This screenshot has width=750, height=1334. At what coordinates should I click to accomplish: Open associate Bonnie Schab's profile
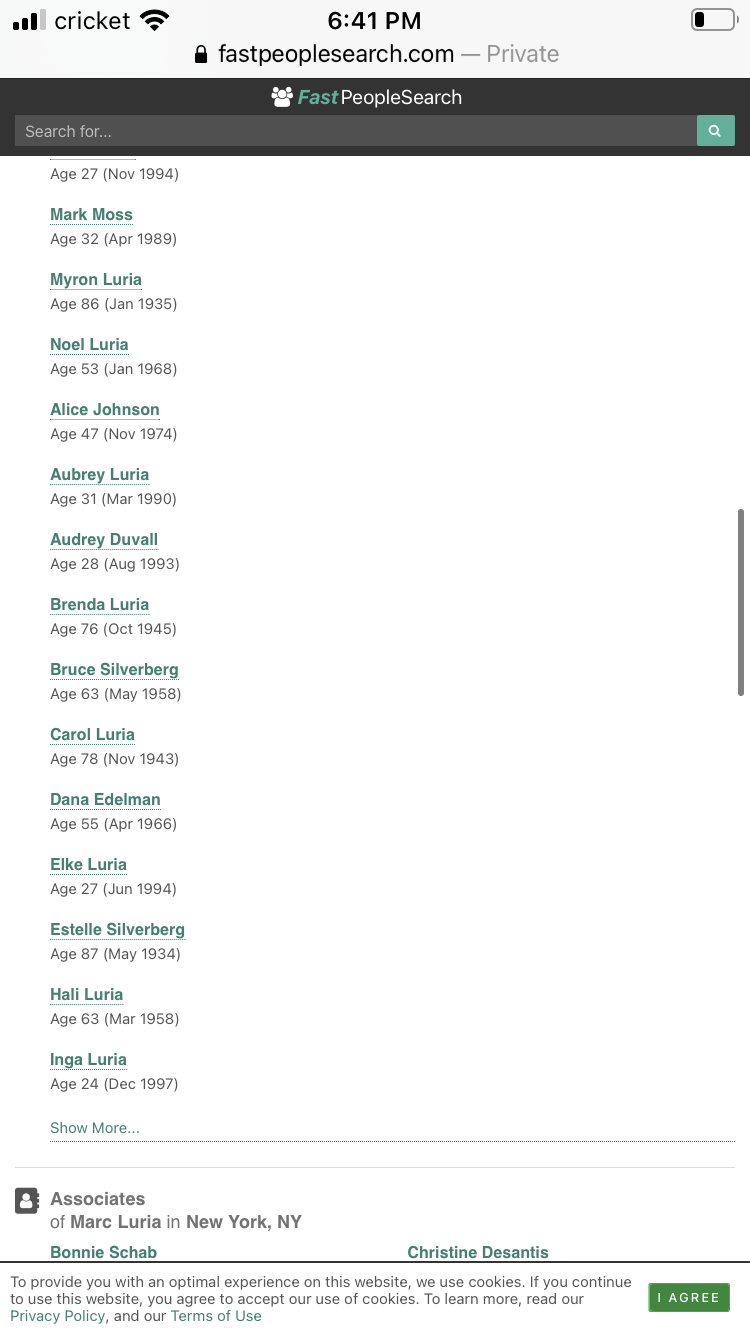(x=103, y=1252)
